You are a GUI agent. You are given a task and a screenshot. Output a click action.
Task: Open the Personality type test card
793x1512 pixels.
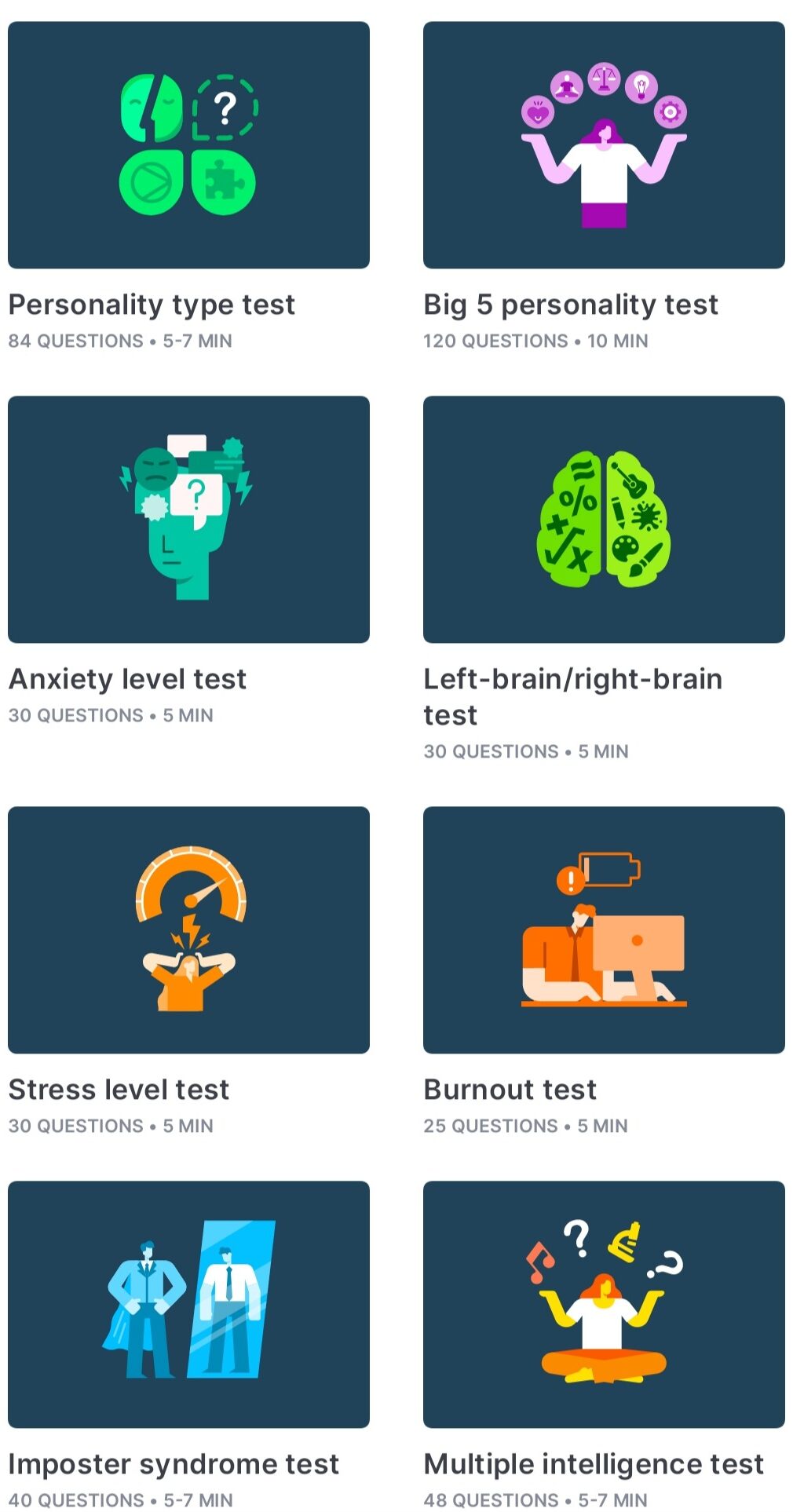(188, 145)
